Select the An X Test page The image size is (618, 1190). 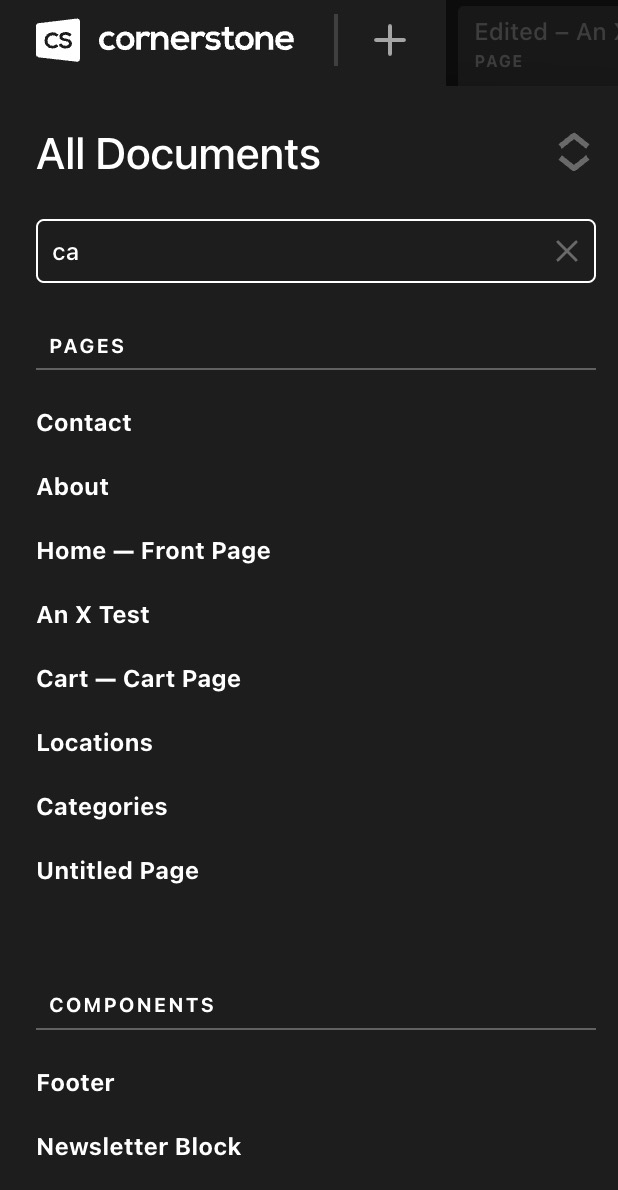click(x=93, y=615)
